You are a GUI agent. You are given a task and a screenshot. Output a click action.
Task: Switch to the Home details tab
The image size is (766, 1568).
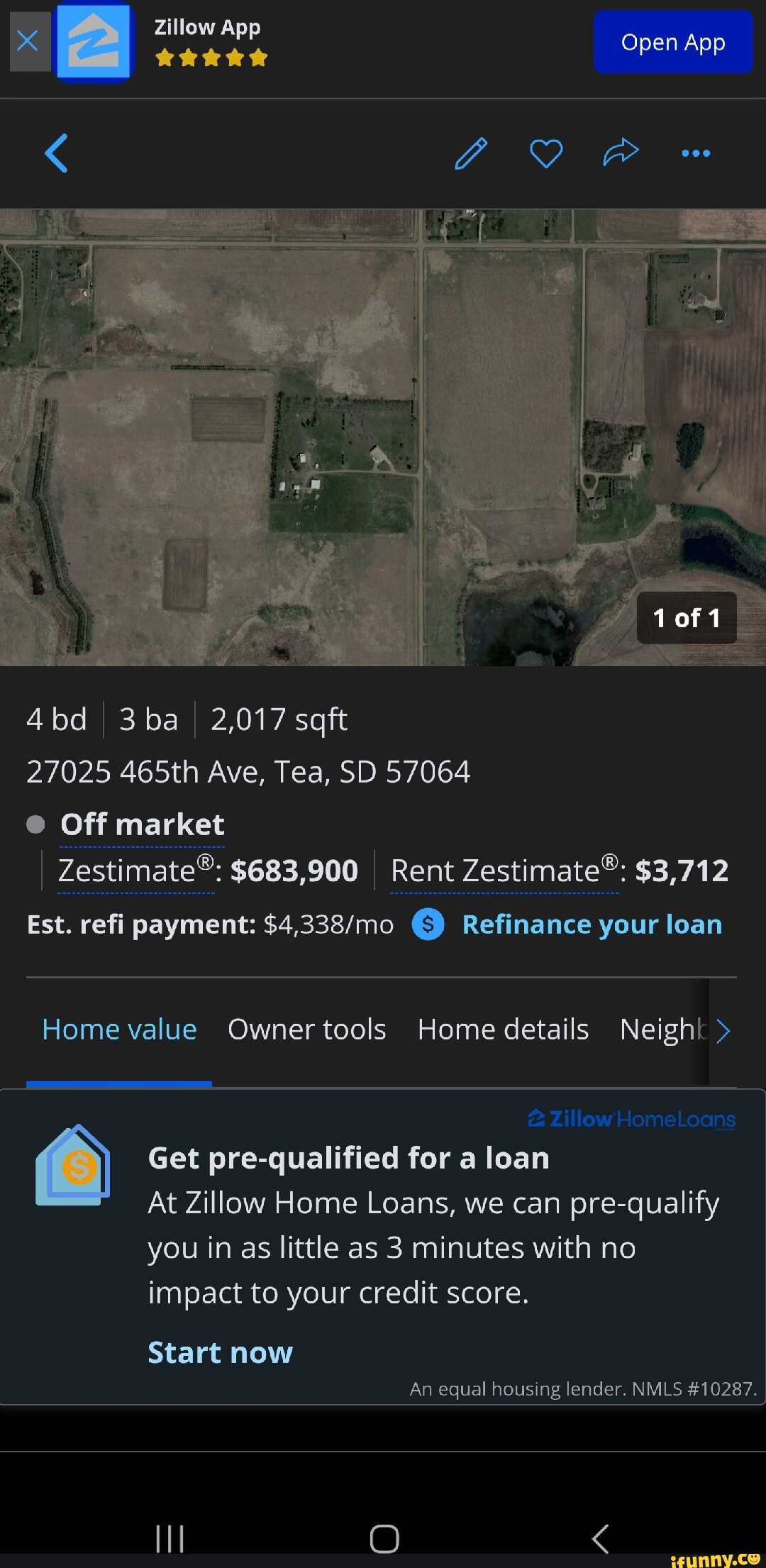[x=503, y=1029]
